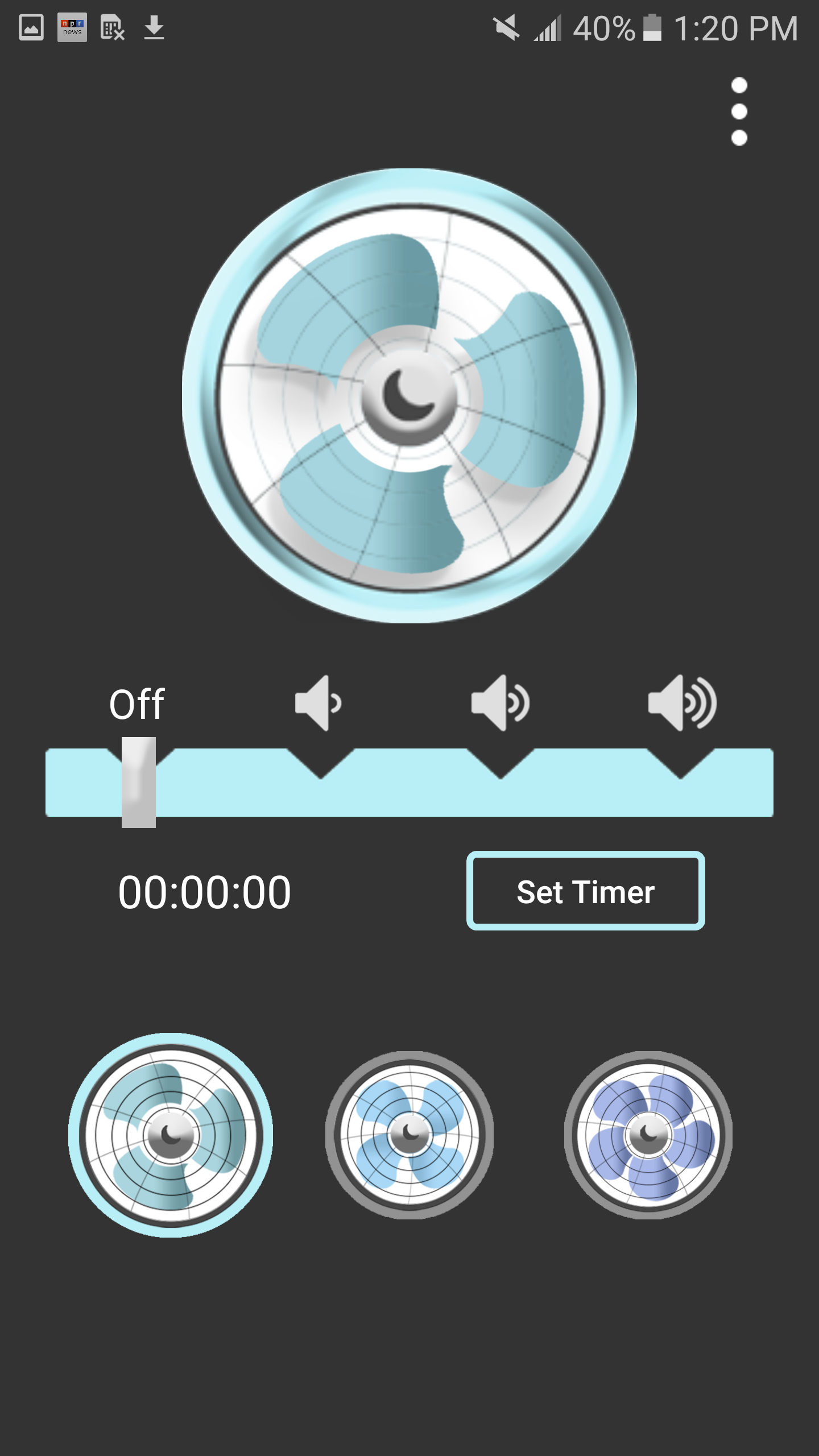Choose the light blue four-blade fan
The width and height of the screenshot is (819, 1456).
coord(409,1135)
